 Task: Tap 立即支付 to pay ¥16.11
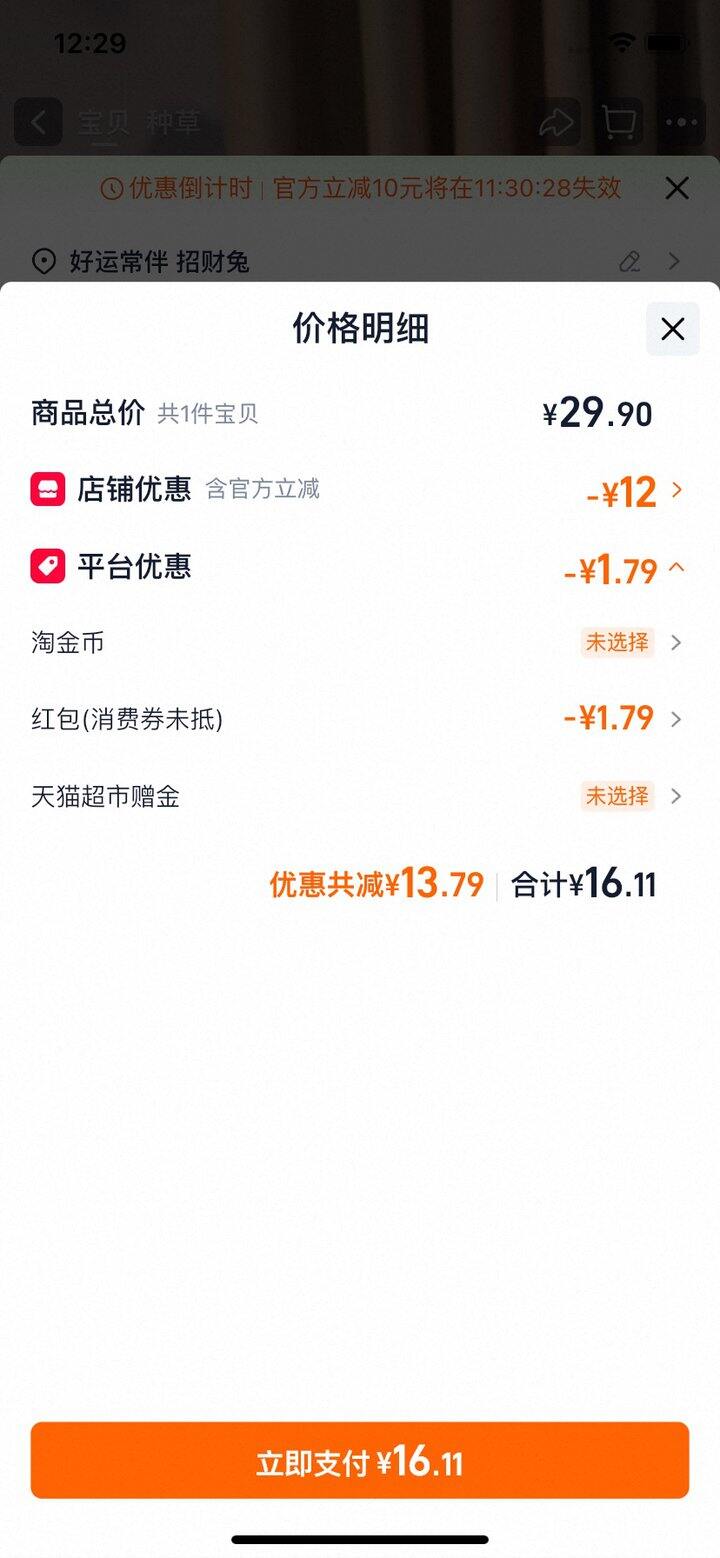point(360,1460)
